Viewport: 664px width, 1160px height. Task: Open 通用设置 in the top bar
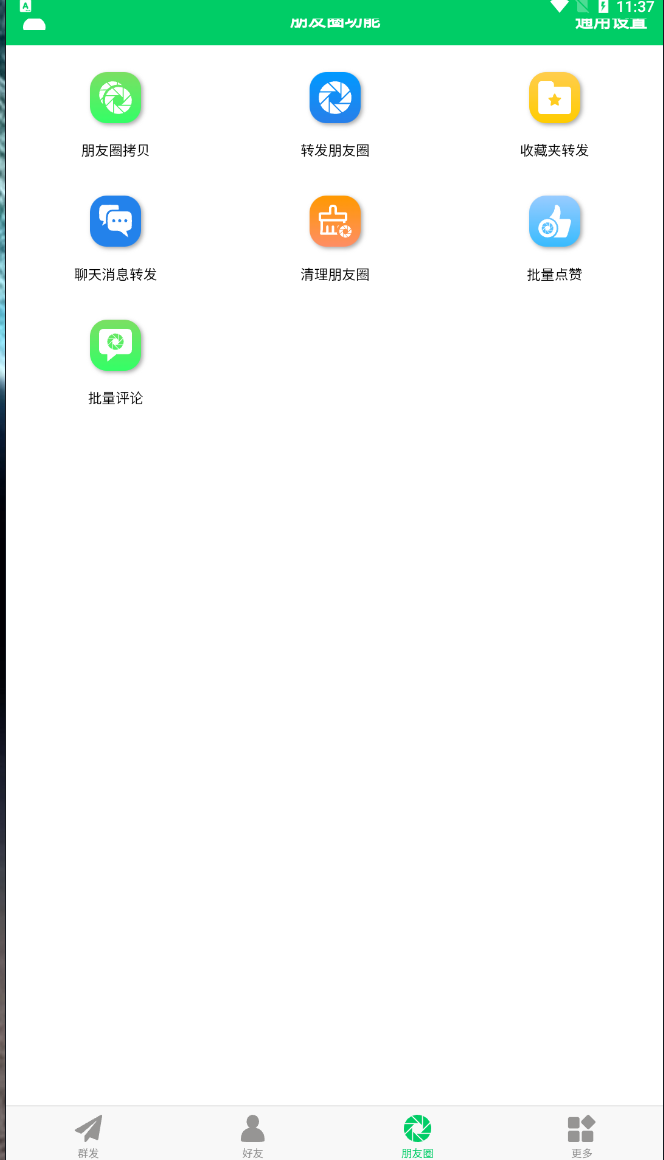611,22
